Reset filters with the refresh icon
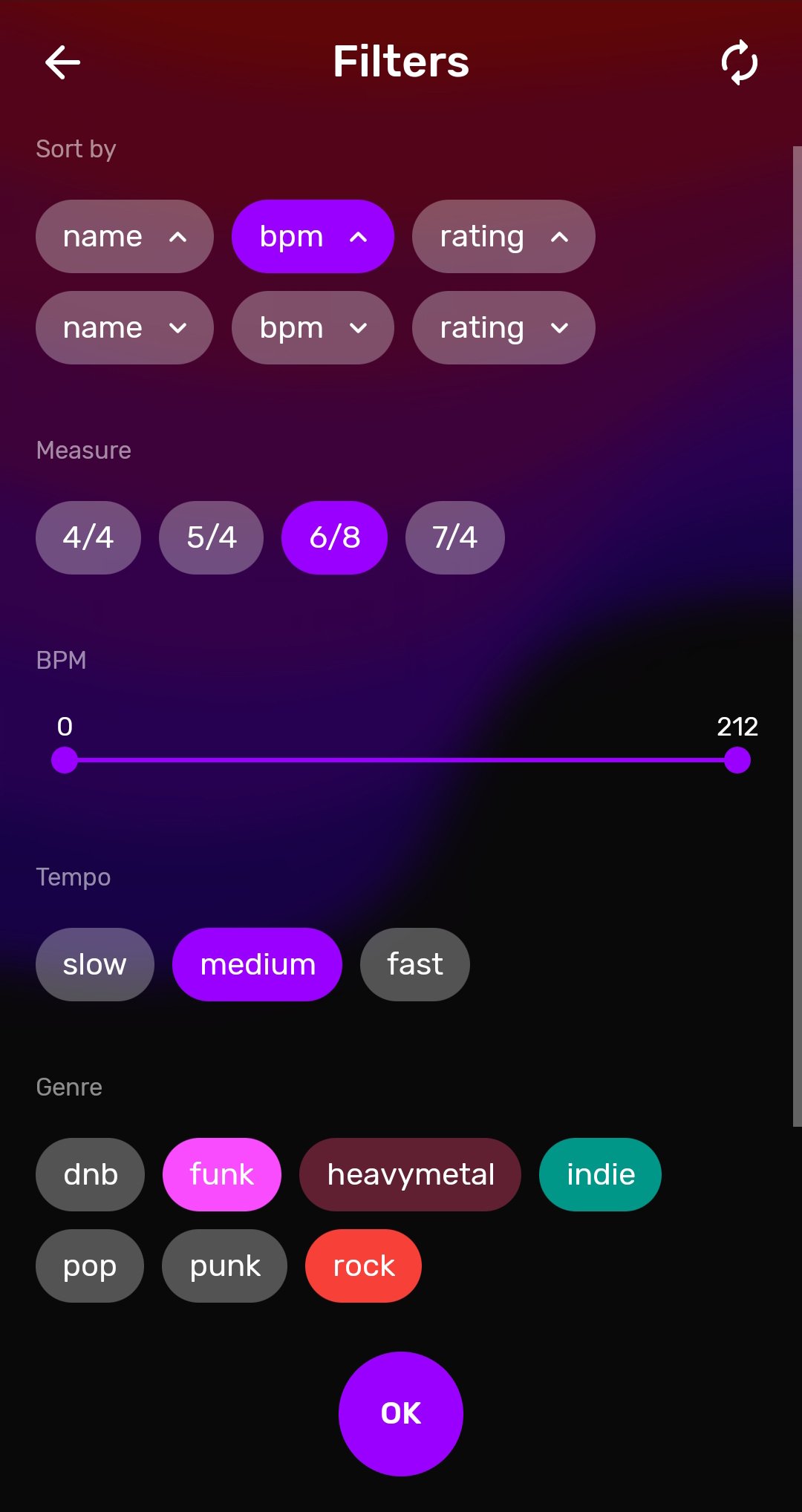This screenshot has width=802, height=1512. pyautogui.click(x=740, y=62)
